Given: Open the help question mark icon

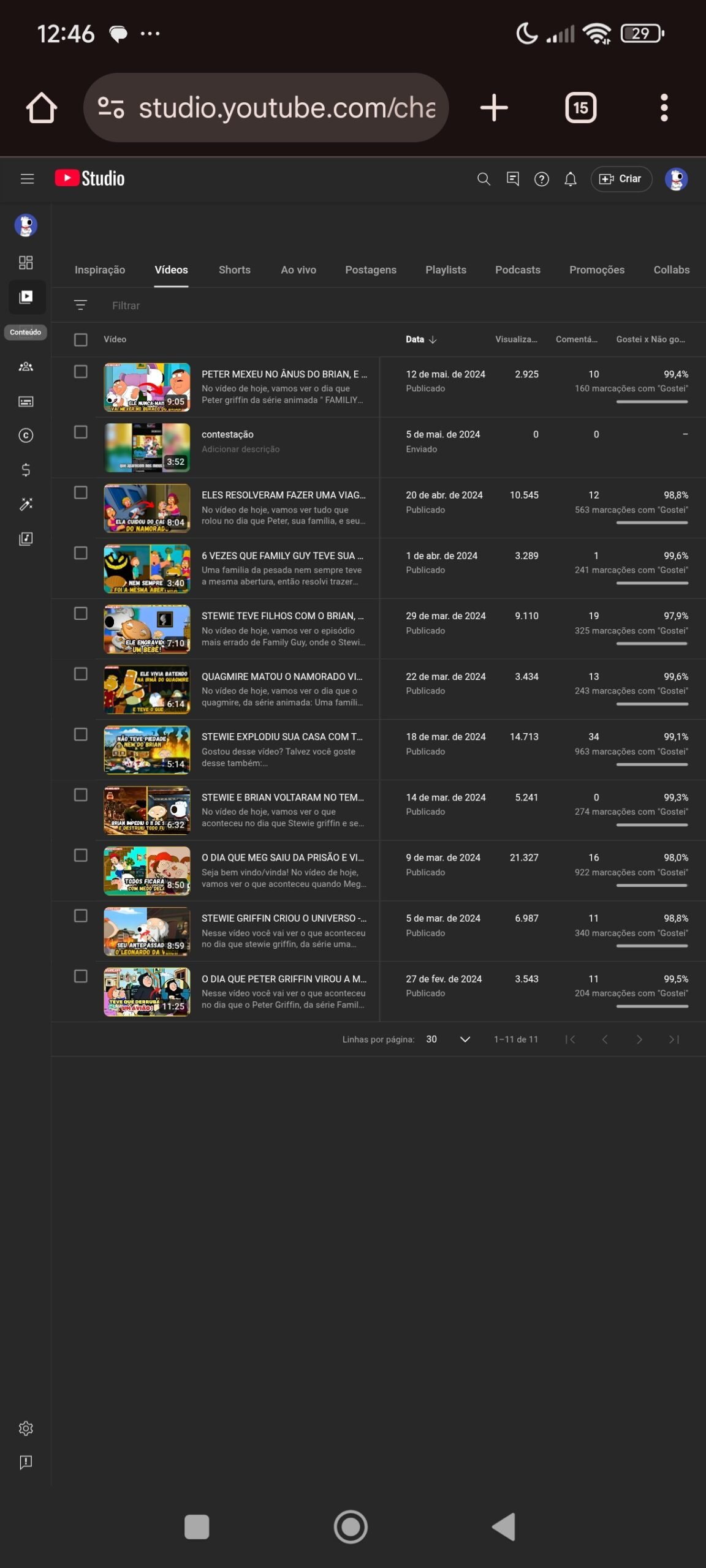Looking at the screenshot, I should point(541,179).
